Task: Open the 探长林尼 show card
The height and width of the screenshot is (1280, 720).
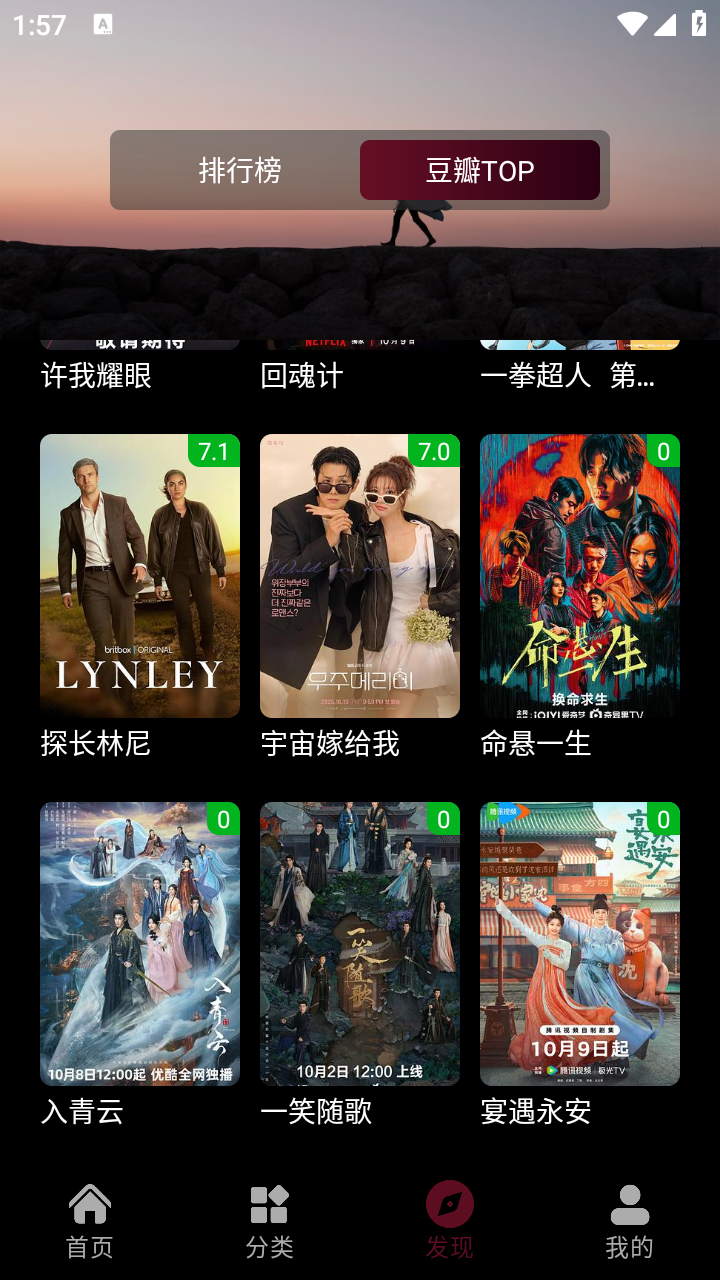Action: tap(140, 576)
